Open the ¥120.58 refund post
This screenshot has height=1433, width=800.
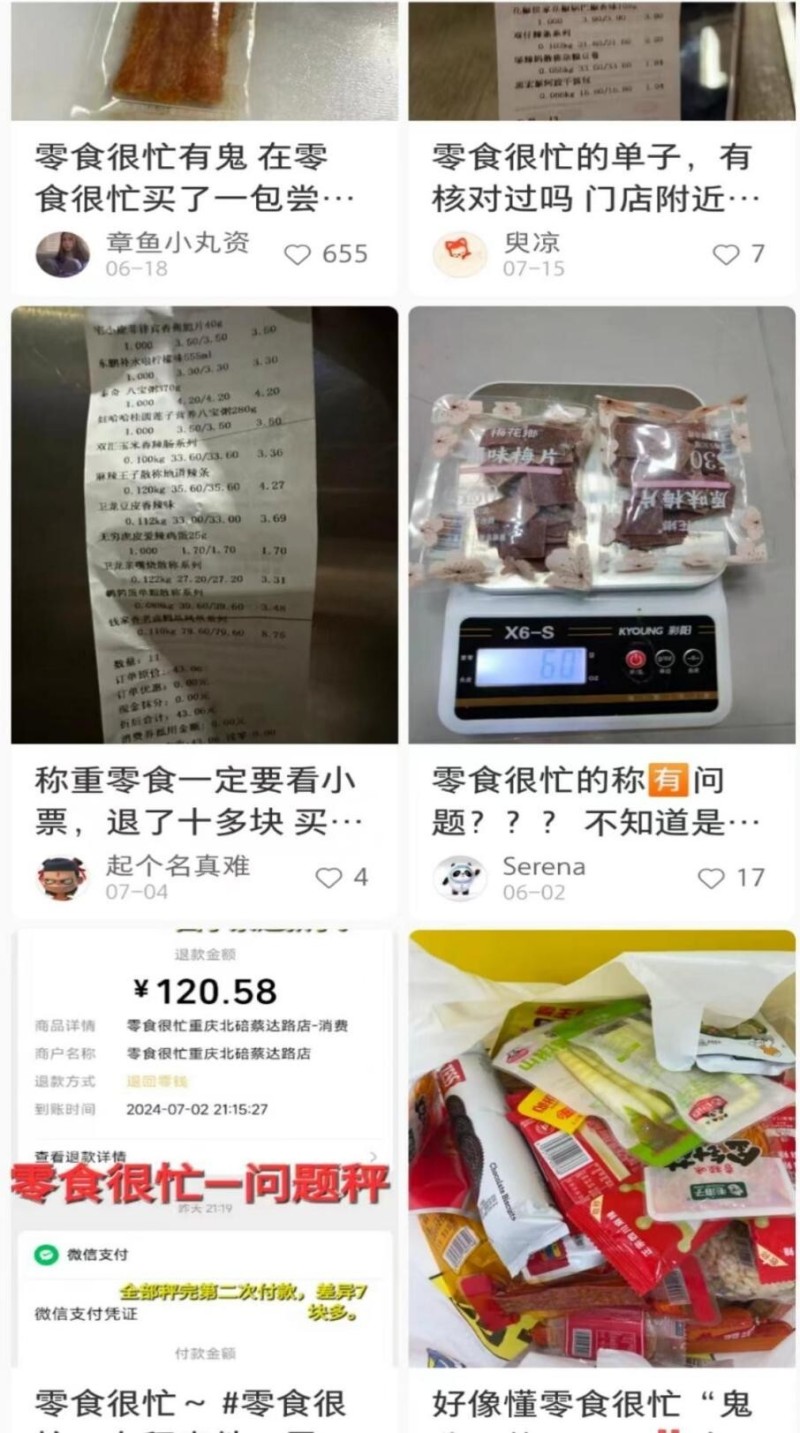coord(204,1148)
